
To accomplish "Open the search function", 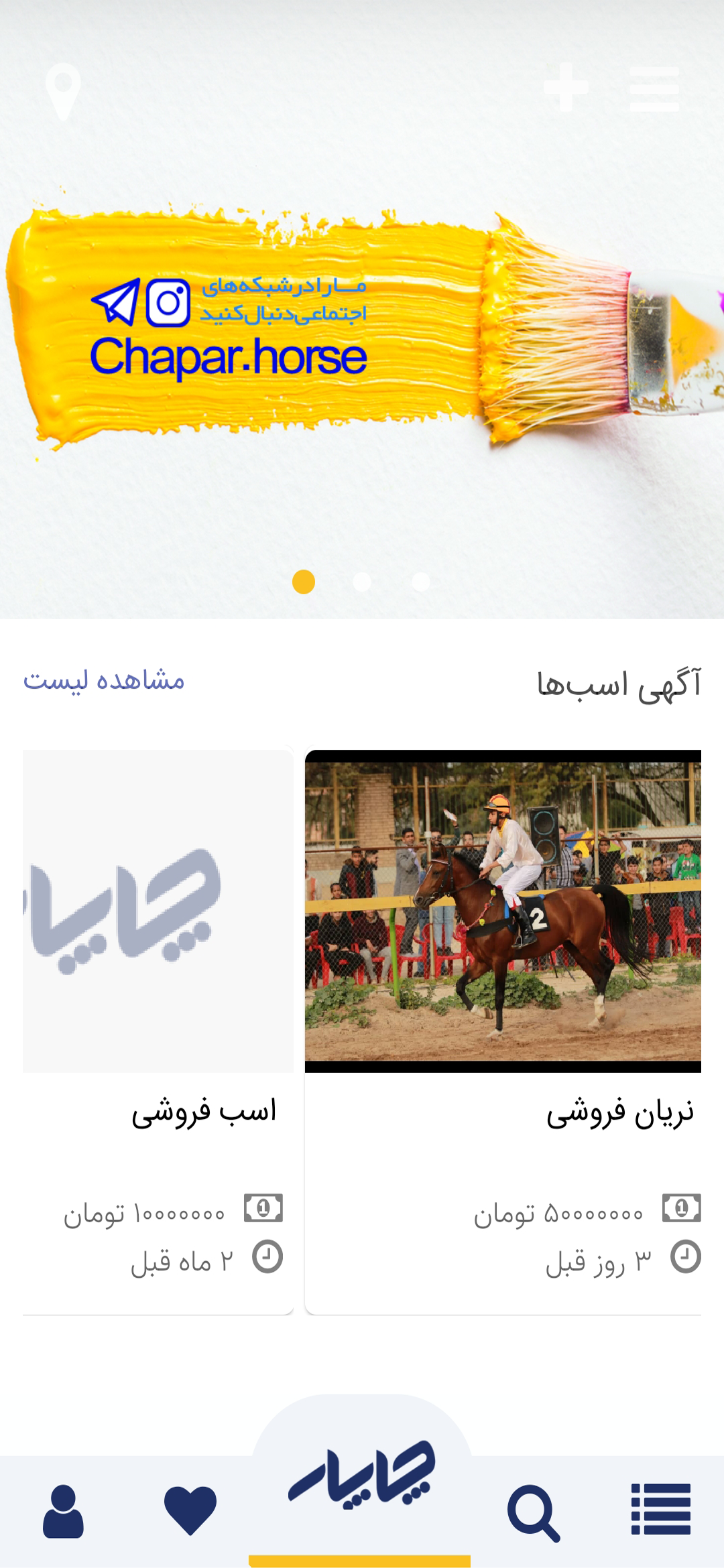I will (x=532, y=1510).
